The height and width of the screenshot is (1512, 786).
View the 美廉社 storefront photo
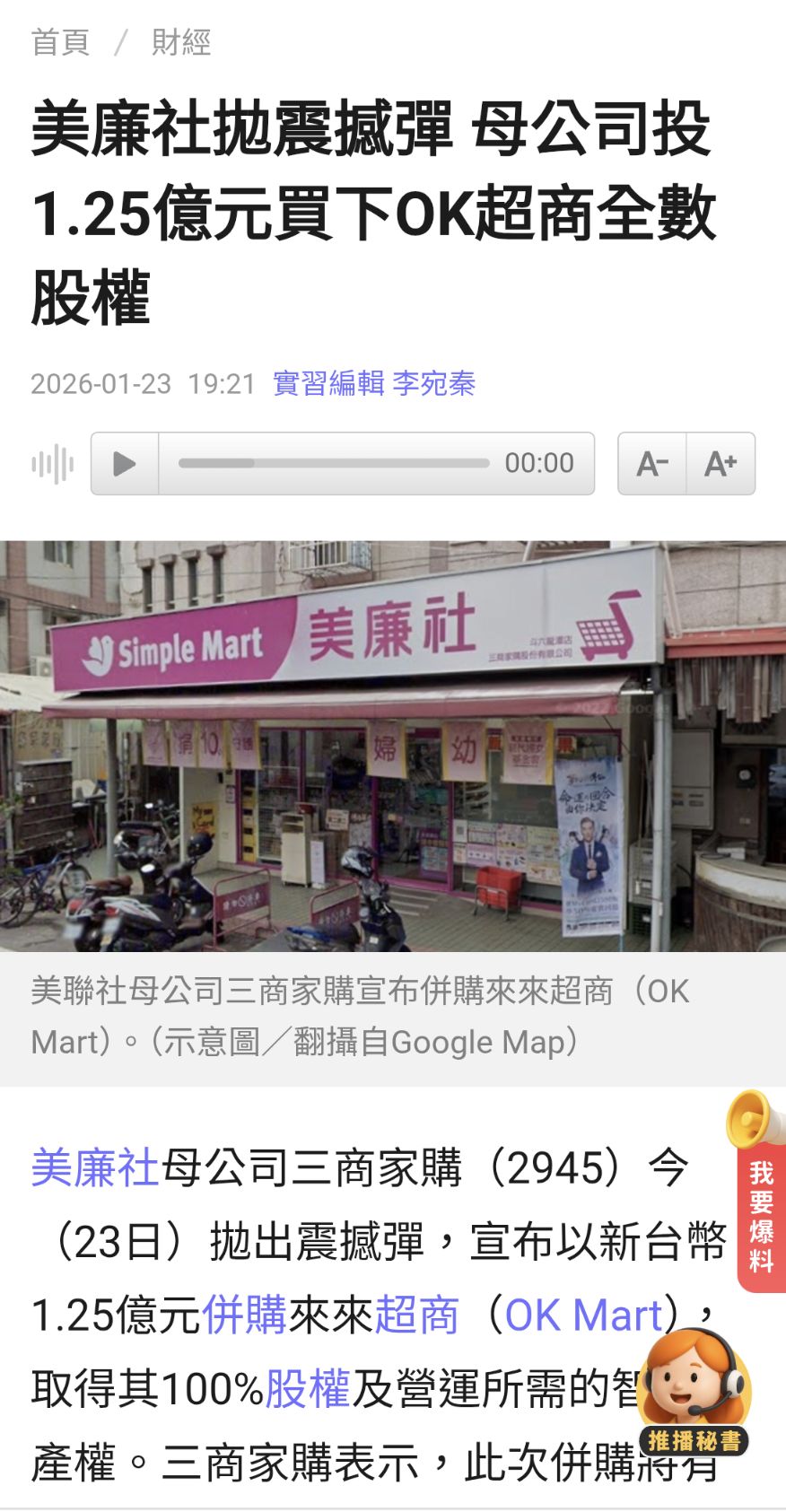click(392, 746)
